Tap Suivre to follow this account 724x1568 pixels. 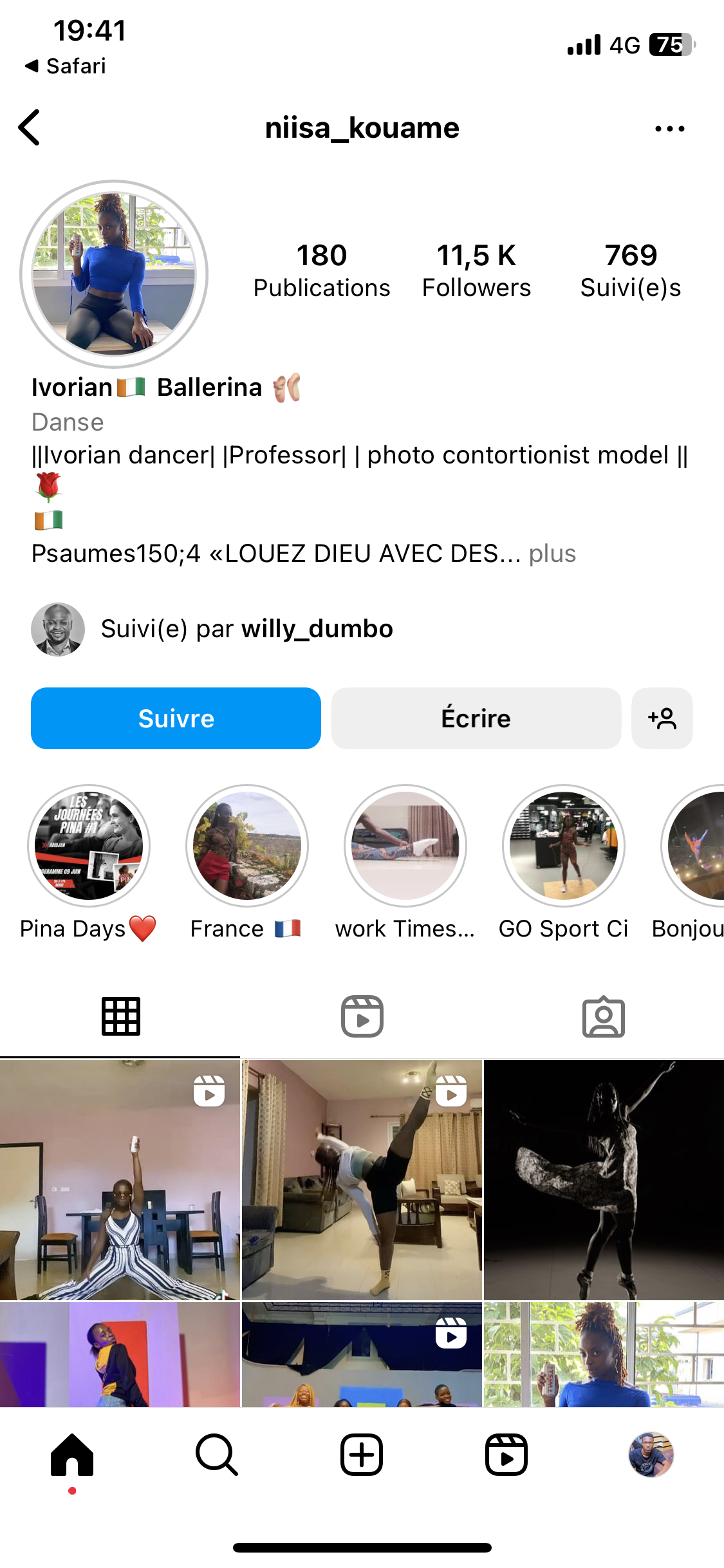(176, 718)
